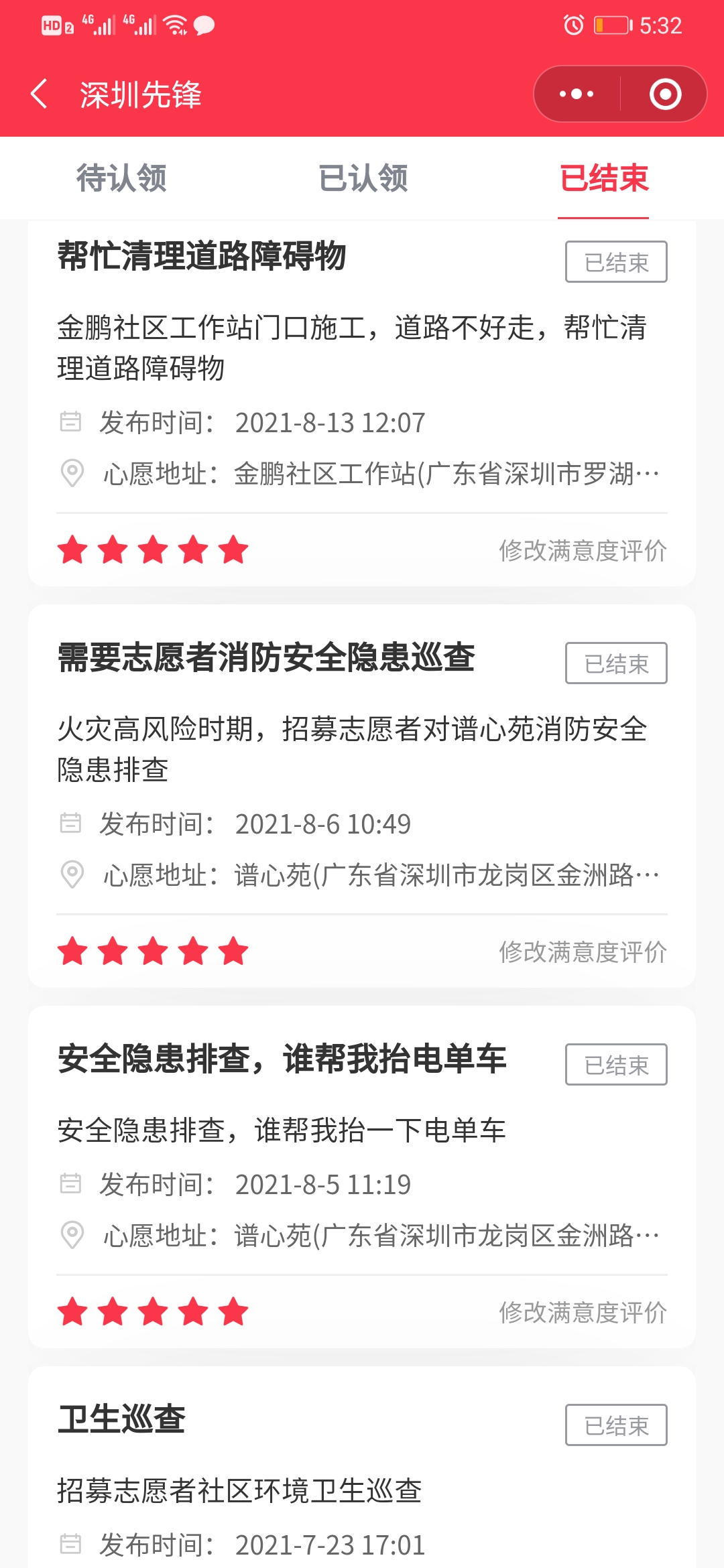
Task: Switch to the 已认领 tab
Action: [363, 178]
